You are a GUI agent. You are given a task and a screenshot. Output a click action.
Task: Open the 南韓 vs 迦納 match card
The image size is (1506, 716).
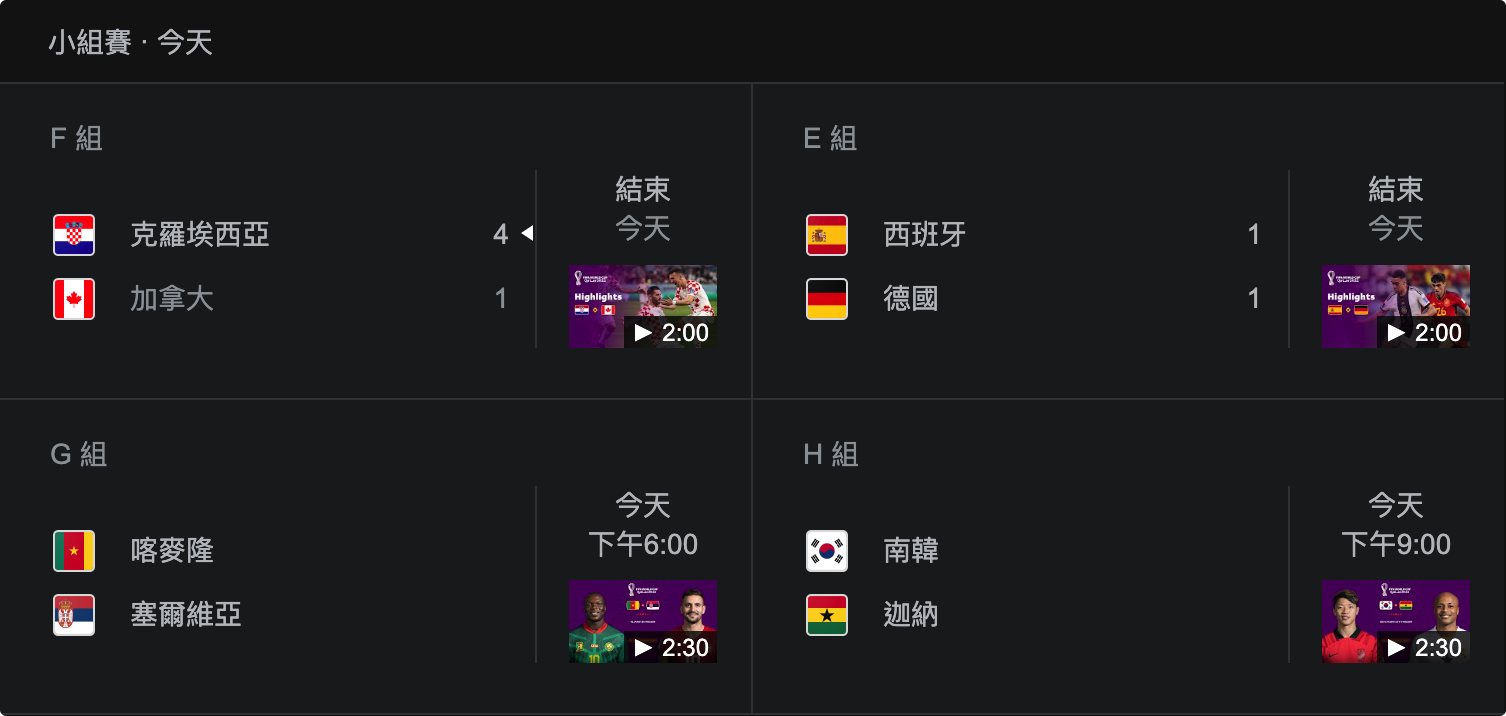click(x=1040, y=582)
